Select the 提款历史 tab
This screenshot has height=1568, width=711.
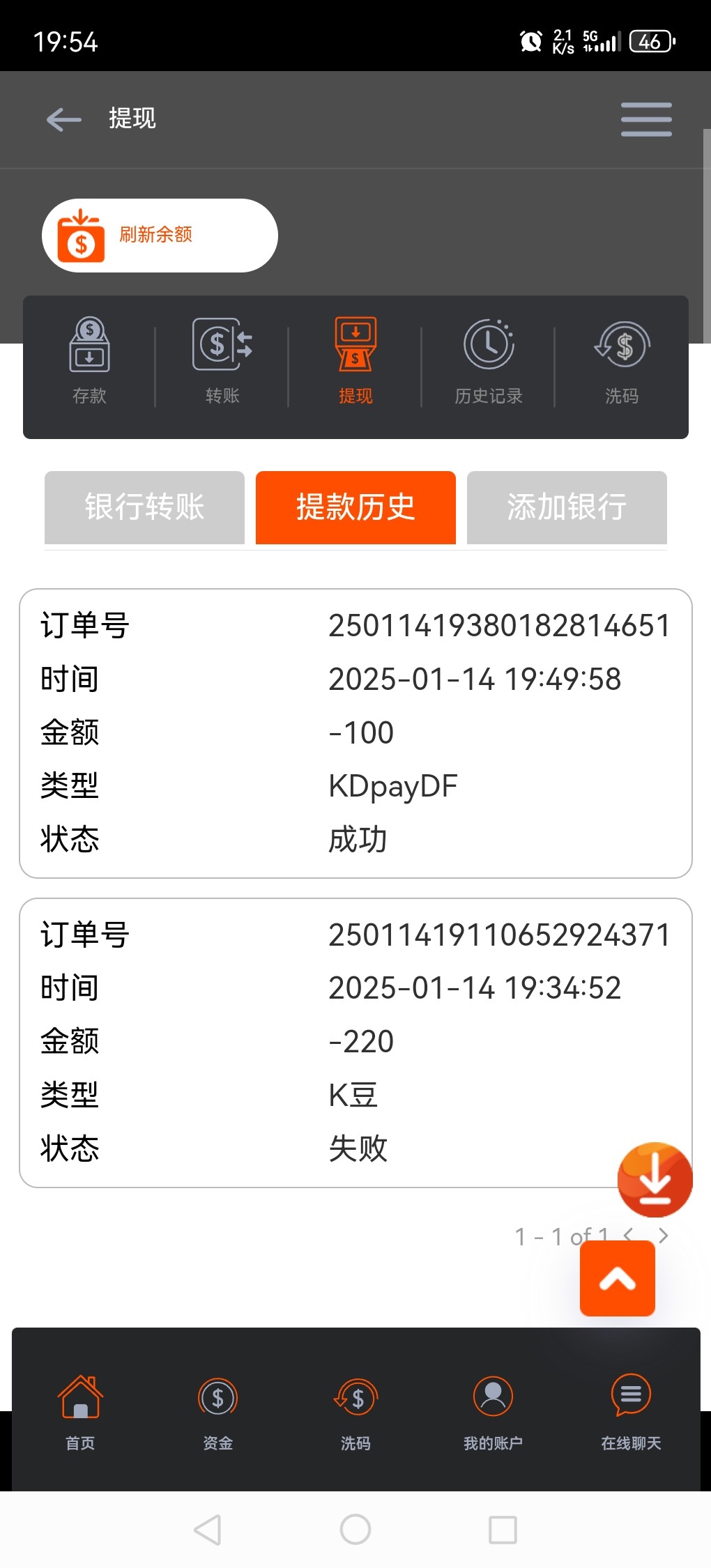355,507
